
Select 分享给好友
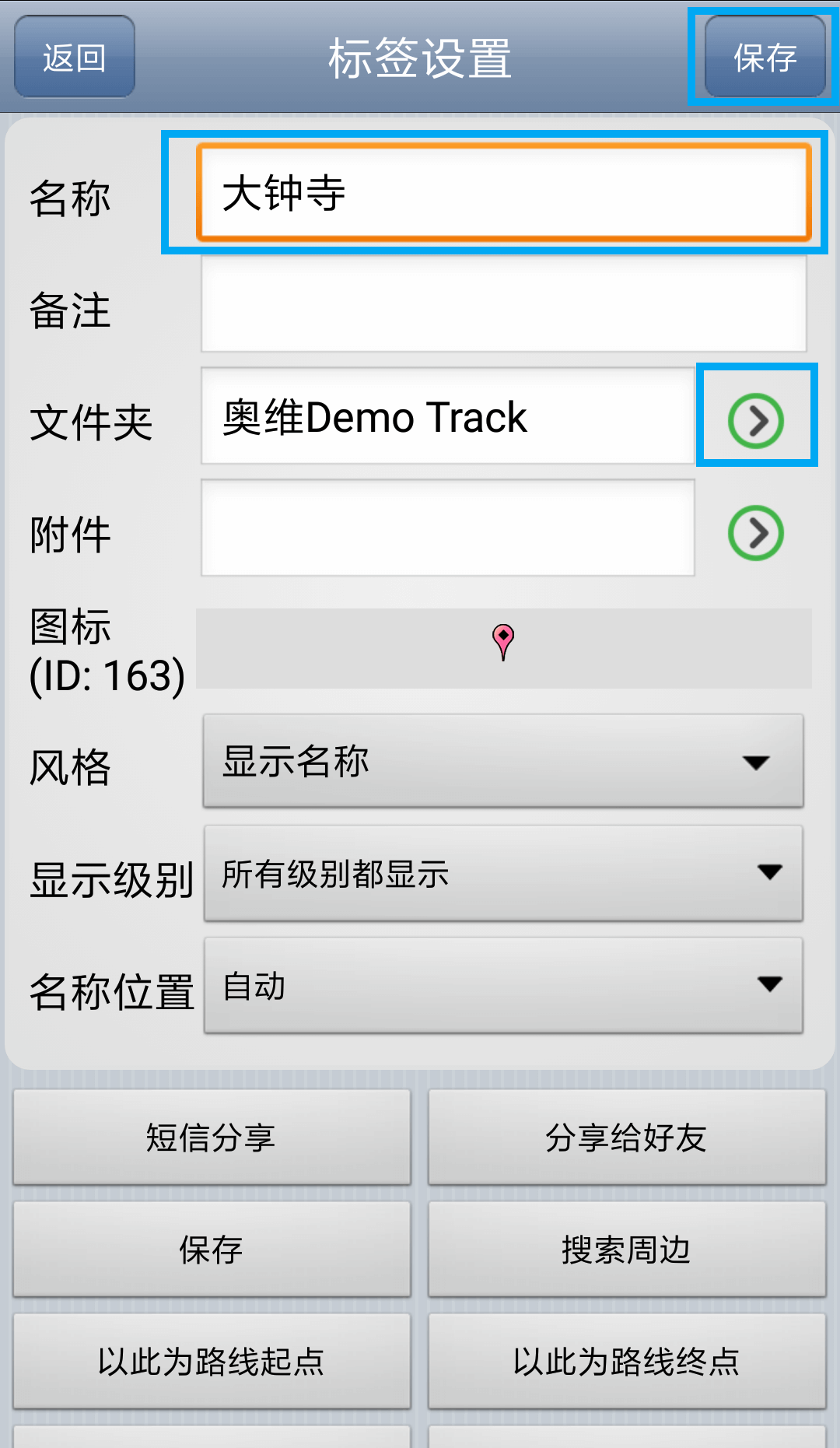627,1138
